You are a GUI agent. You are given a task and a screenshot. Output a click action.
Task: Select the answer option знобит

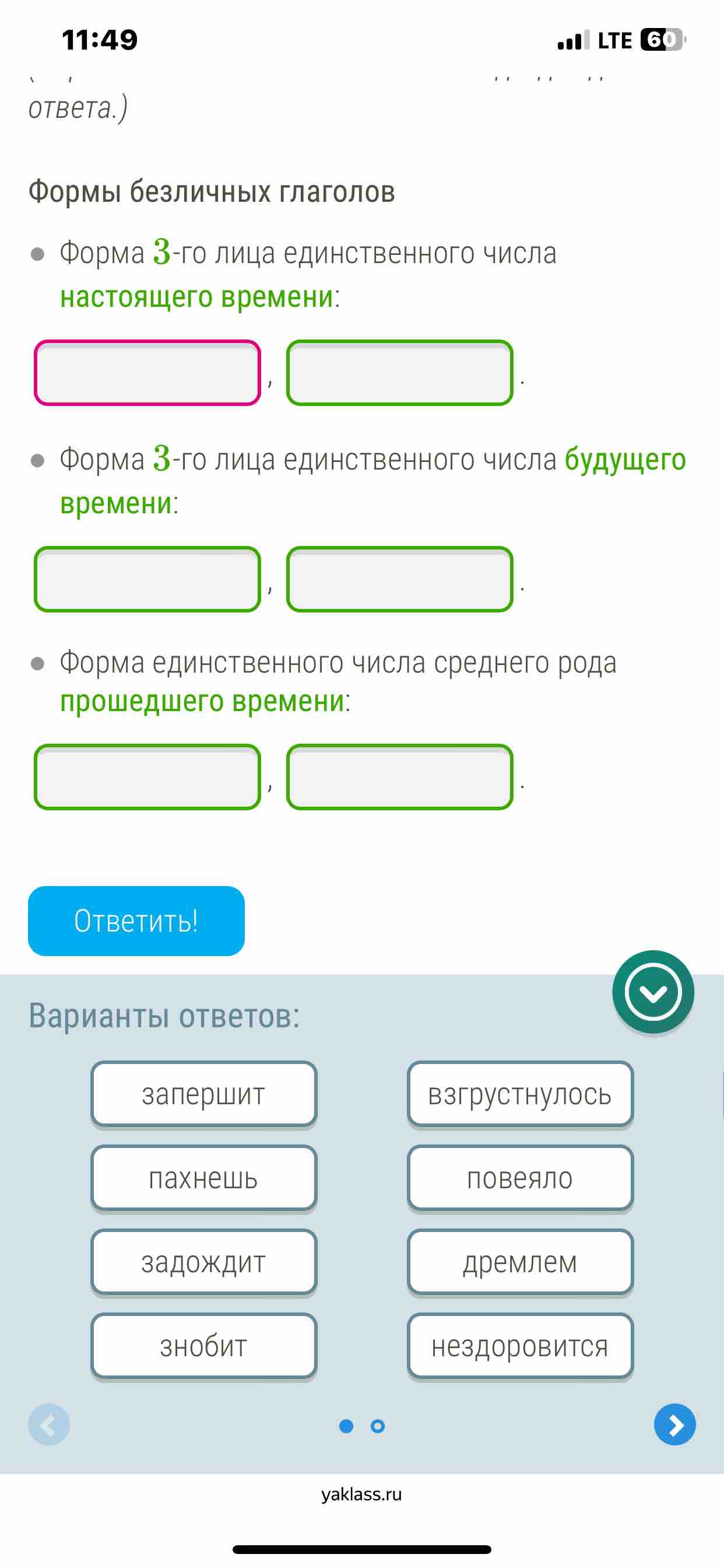(204, 1346)
